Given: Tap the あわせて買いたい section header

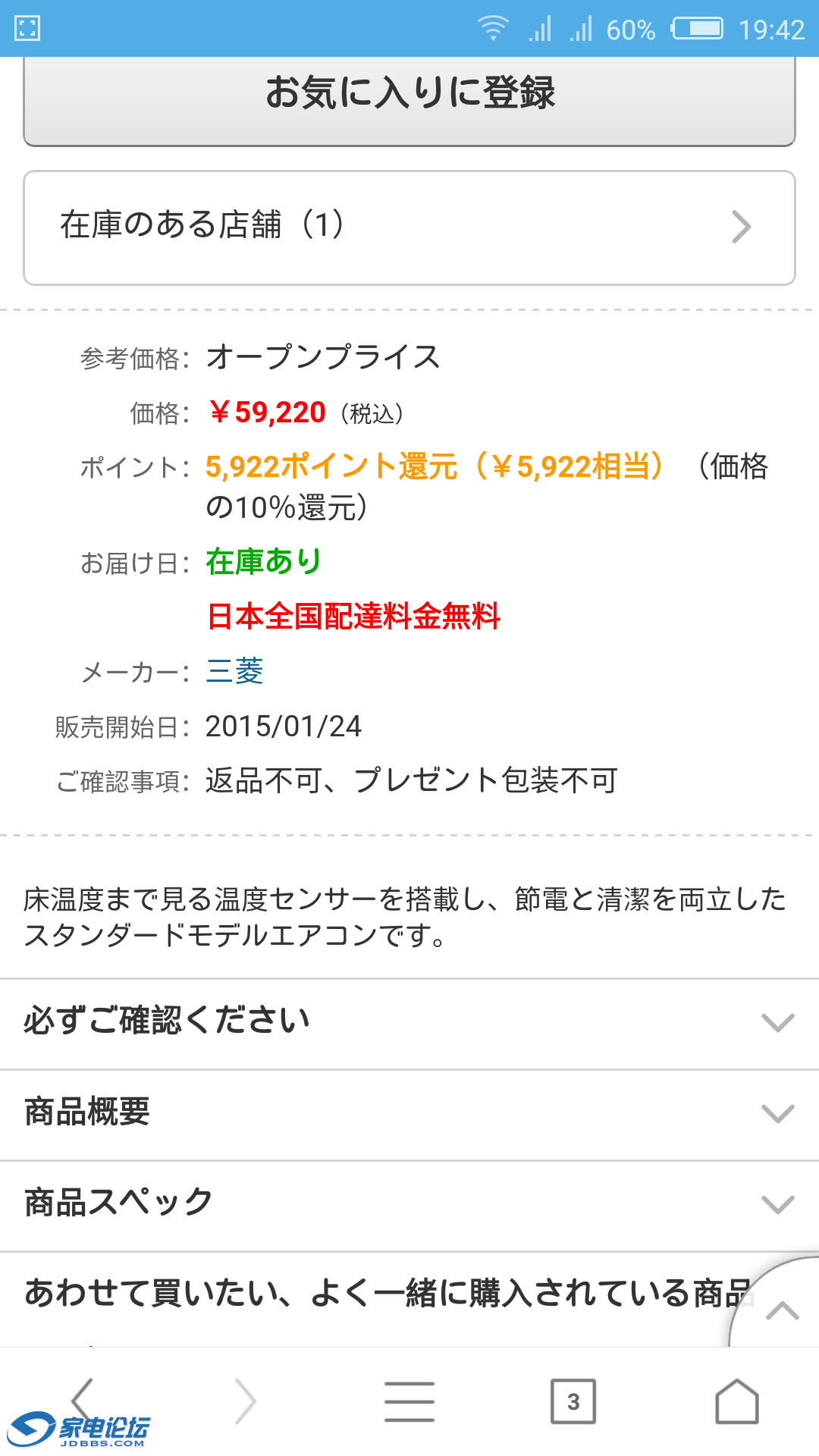Looking at the screenshot, I should [x=379, y=1293].
